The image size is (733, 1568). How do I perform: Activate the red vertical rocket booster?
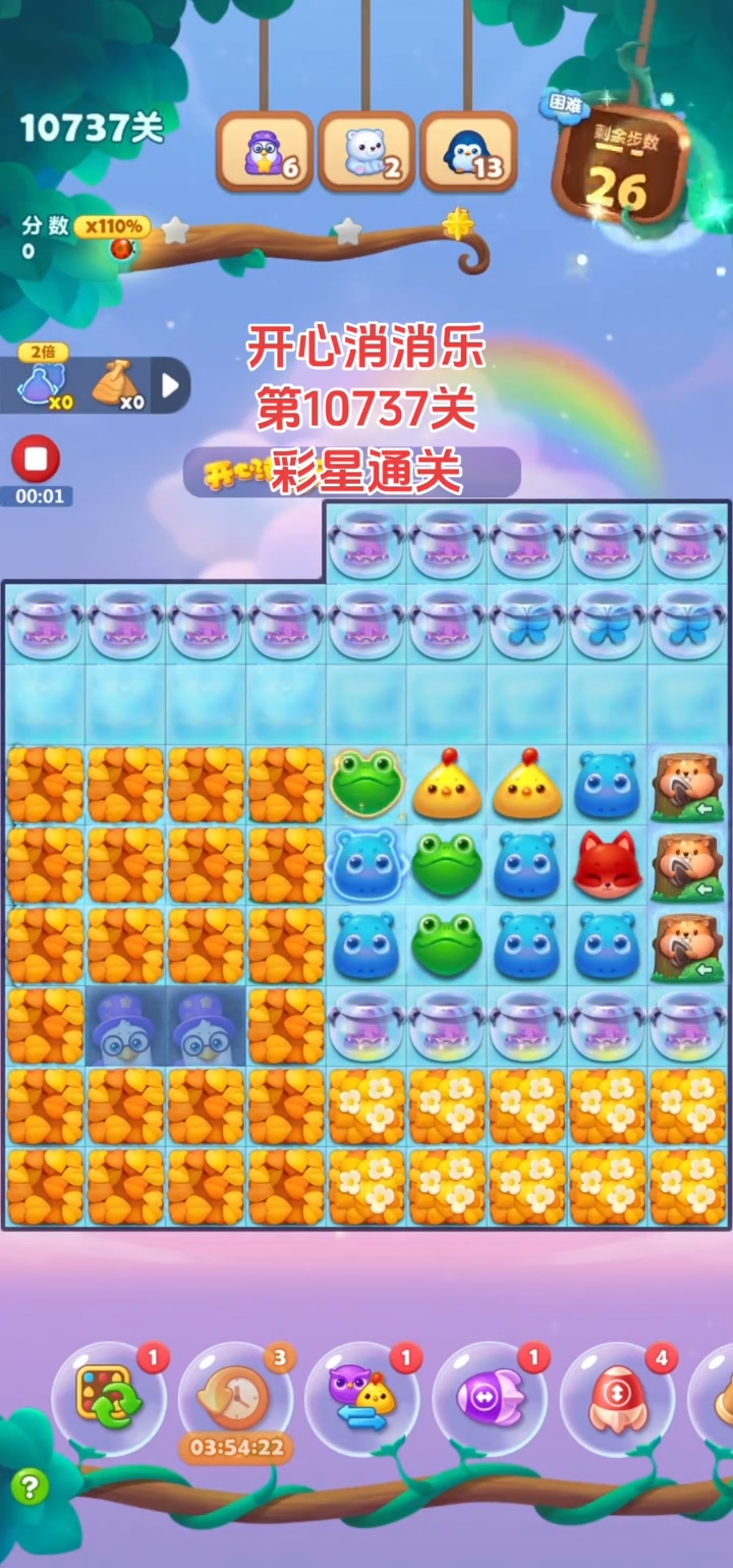pyautogui.click(x=617, y=1398)
